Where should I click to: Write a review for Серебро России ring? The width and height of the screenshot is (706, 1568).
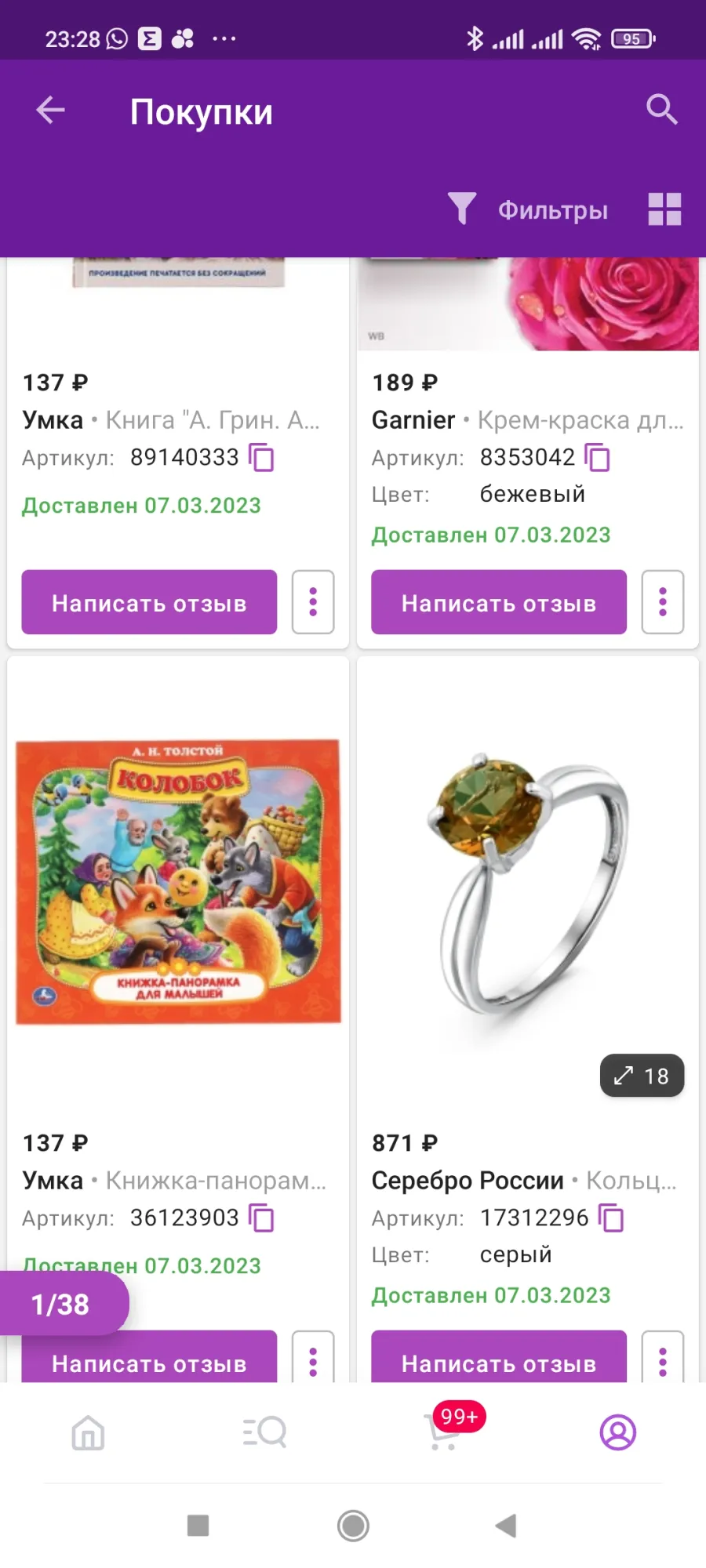click(x=499, y=1357)
